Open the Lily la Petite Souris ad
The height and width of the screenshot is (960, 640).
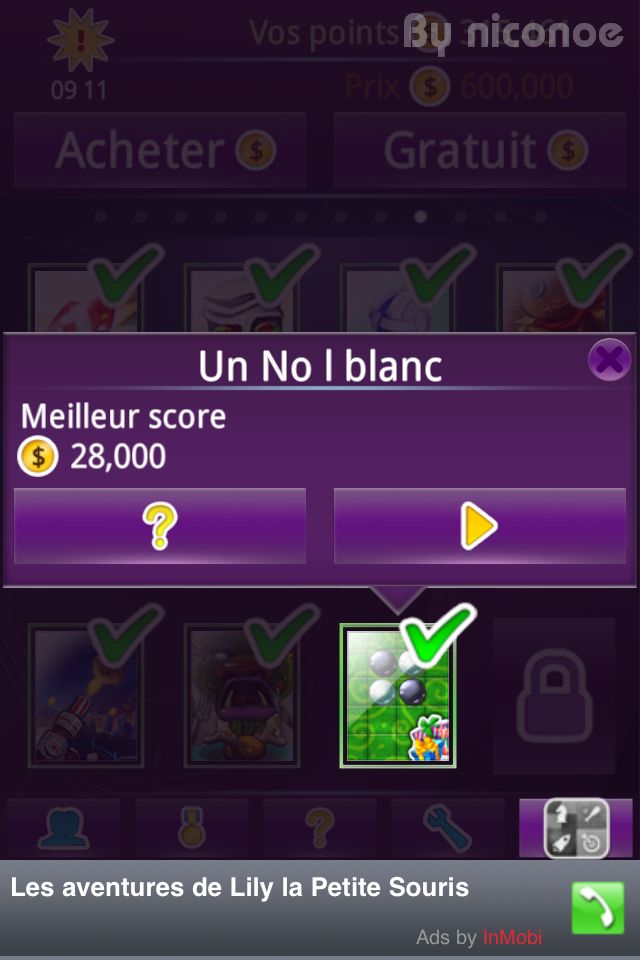pos(240,888)
